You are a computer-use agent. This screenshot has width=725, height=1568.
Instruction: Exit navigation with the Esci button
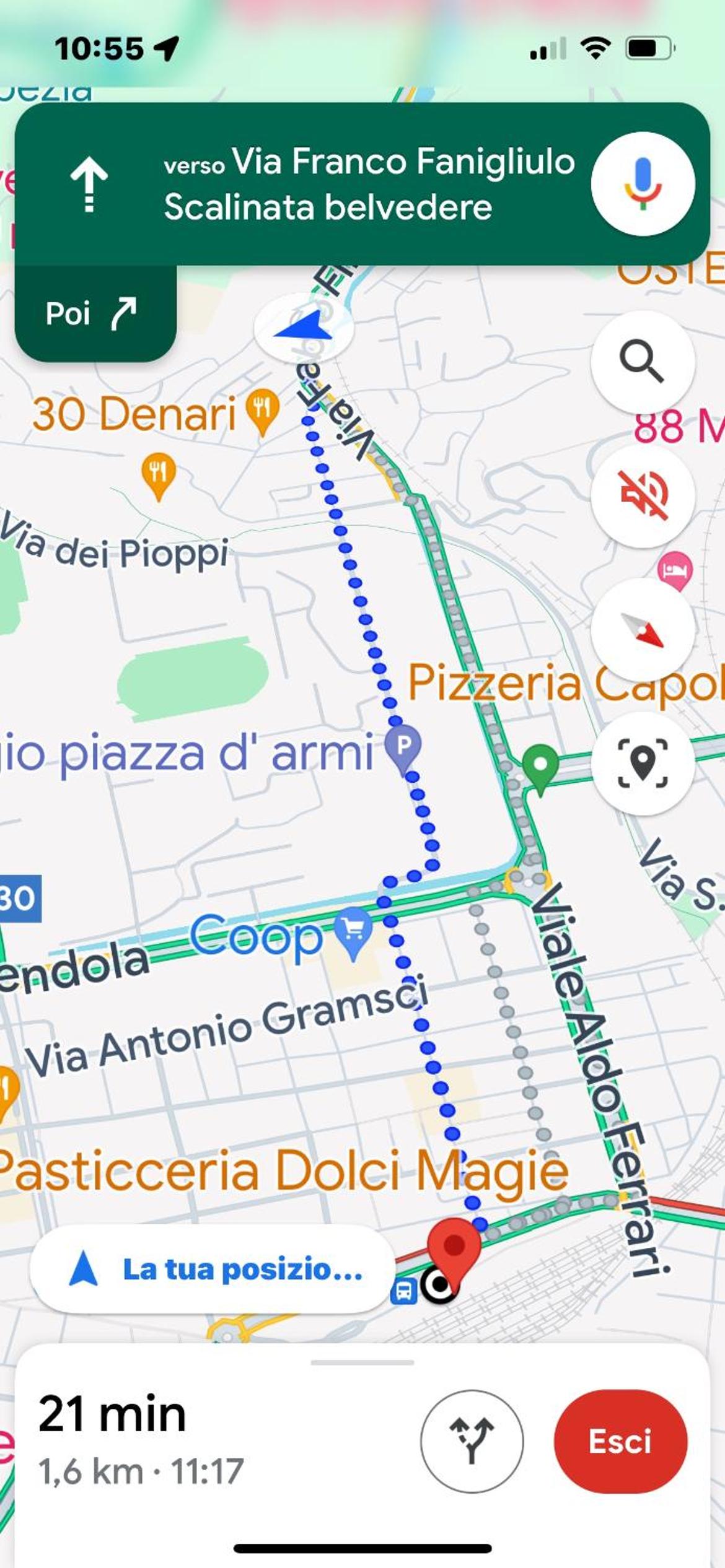pyautogui.click(x=620, y=1441)
